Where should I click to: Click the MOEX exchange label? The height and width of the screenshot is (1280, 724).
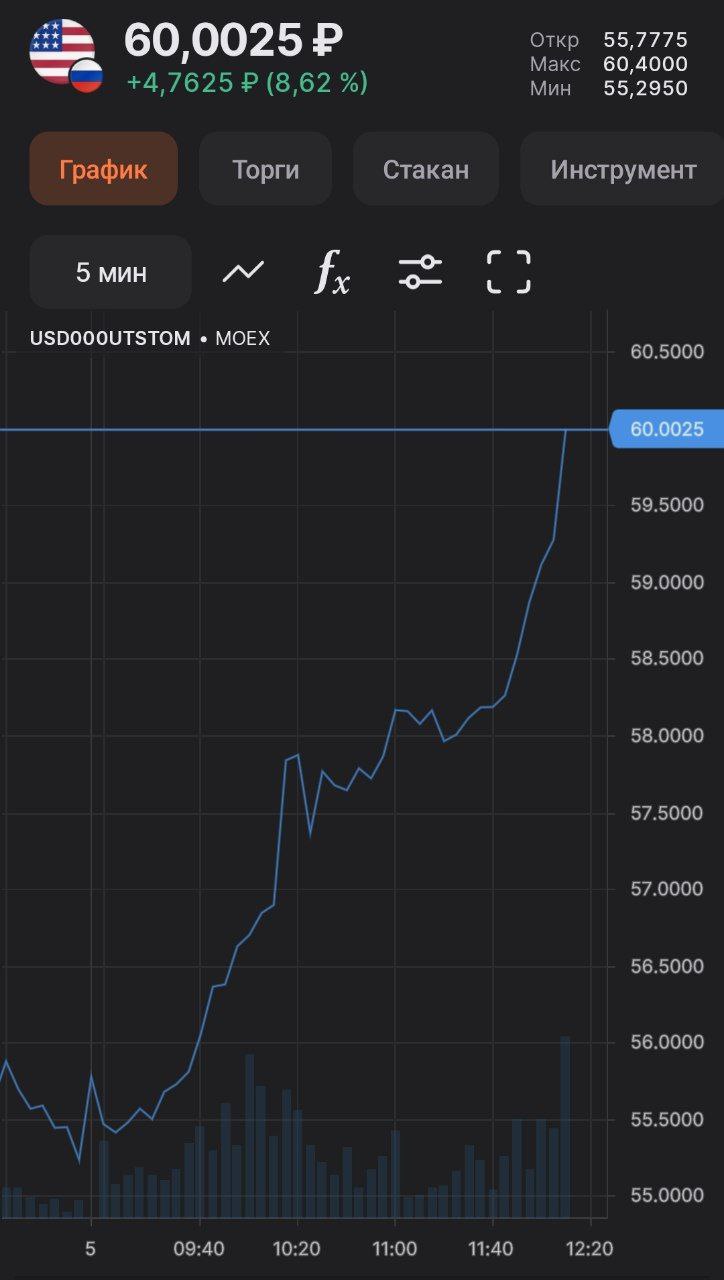tap(241, 338)
